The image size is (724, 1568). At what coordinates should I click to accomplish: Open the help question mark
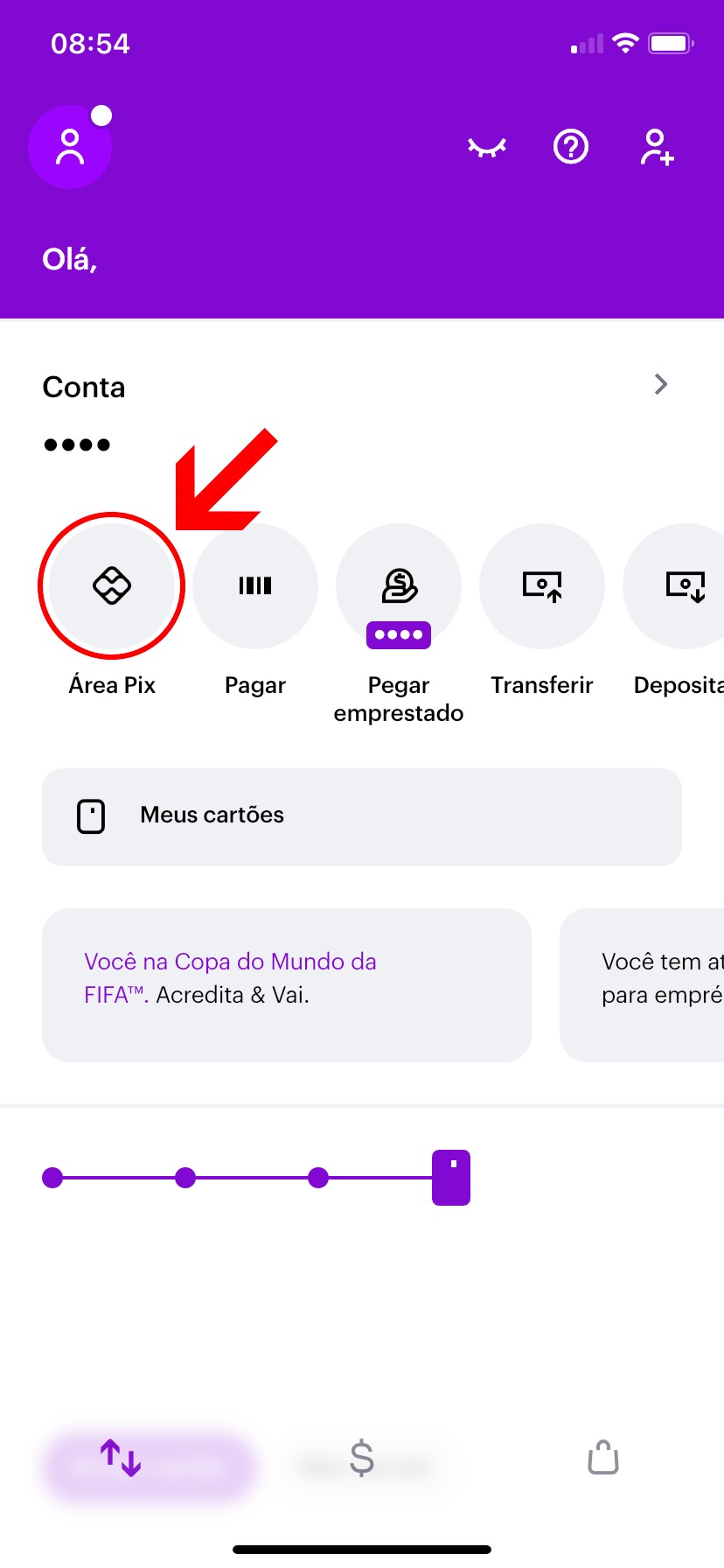(571, 147)
